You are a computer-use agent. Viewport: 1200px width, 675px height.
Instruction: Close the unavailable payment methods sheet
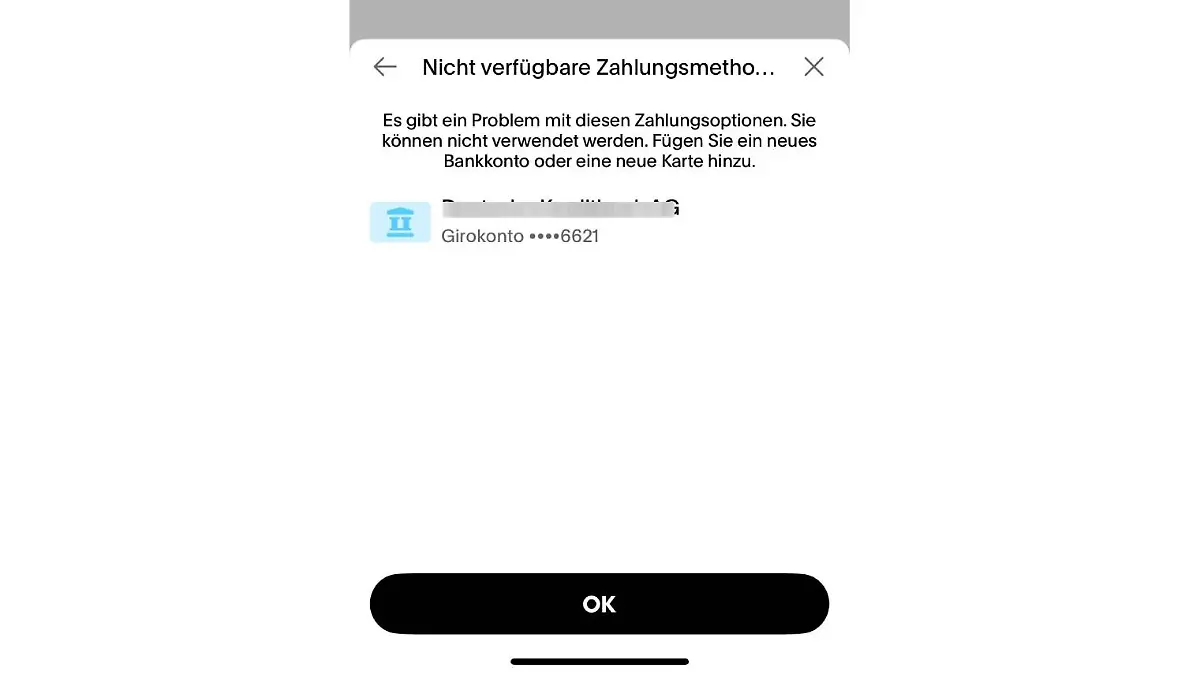[x=814, y=67]
